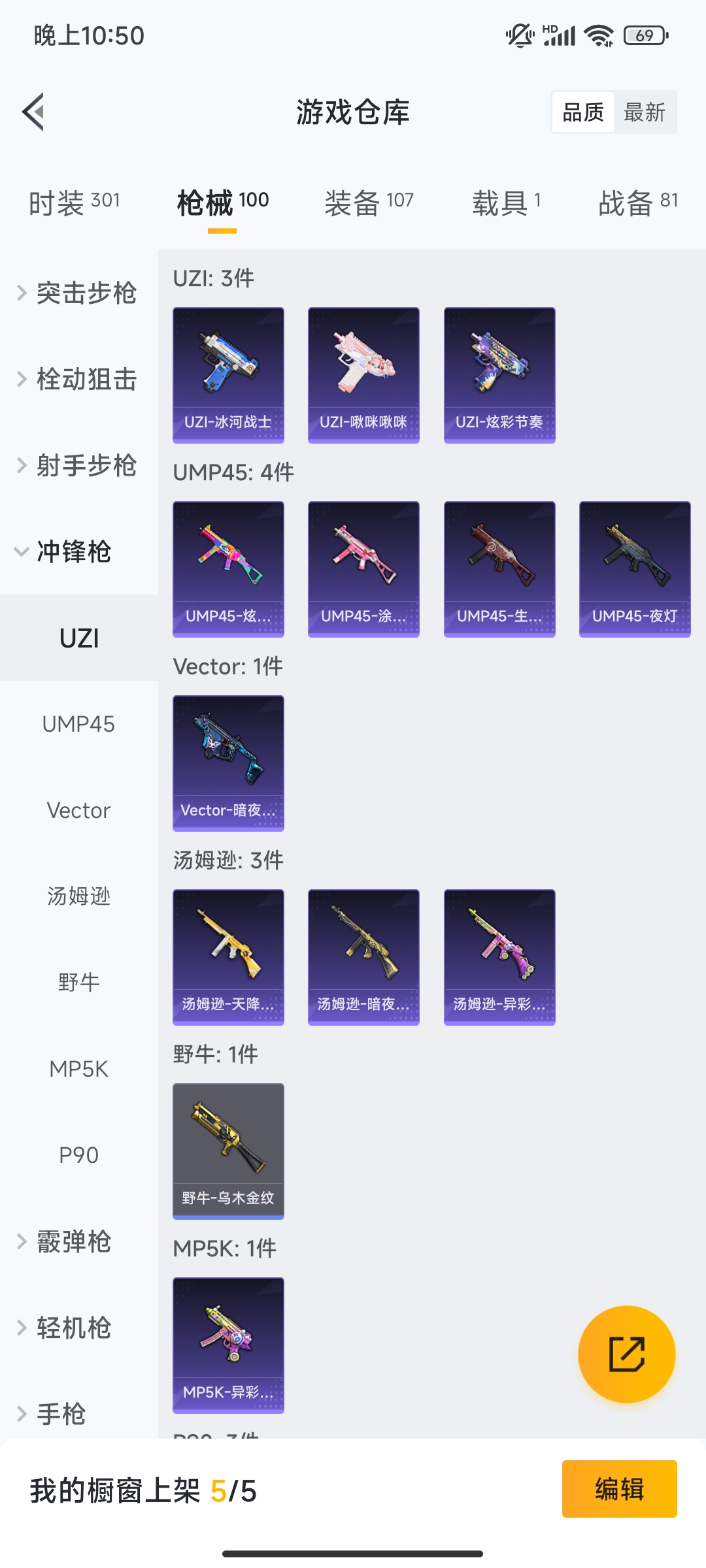Open the 野牛-乌木金纹 skin
The image size is (706, 1568).
228,1151
